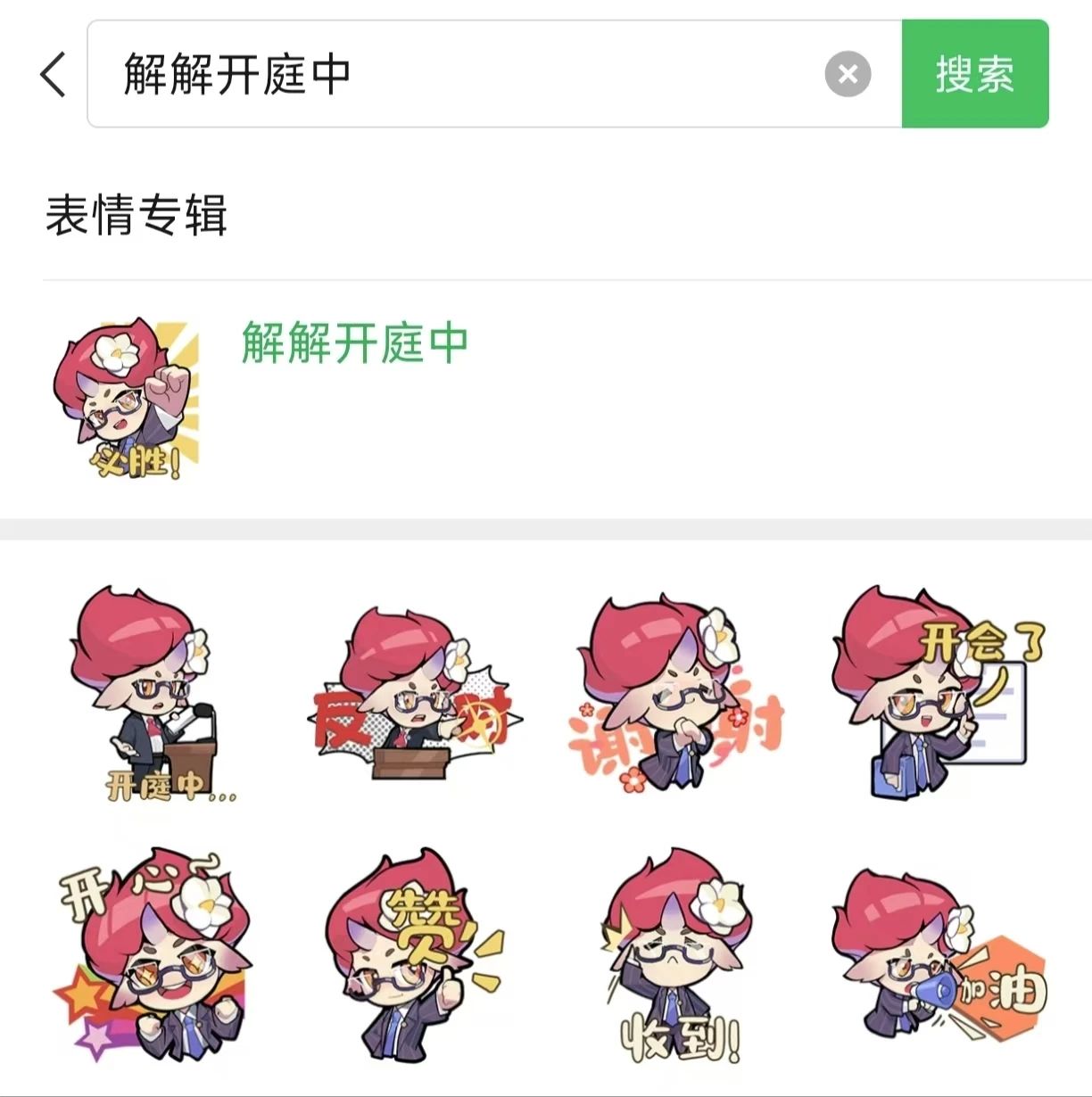Go back using the arrow
Image resolution: width=1092 pixels, height=1097 pixels.
click(54, 74)
